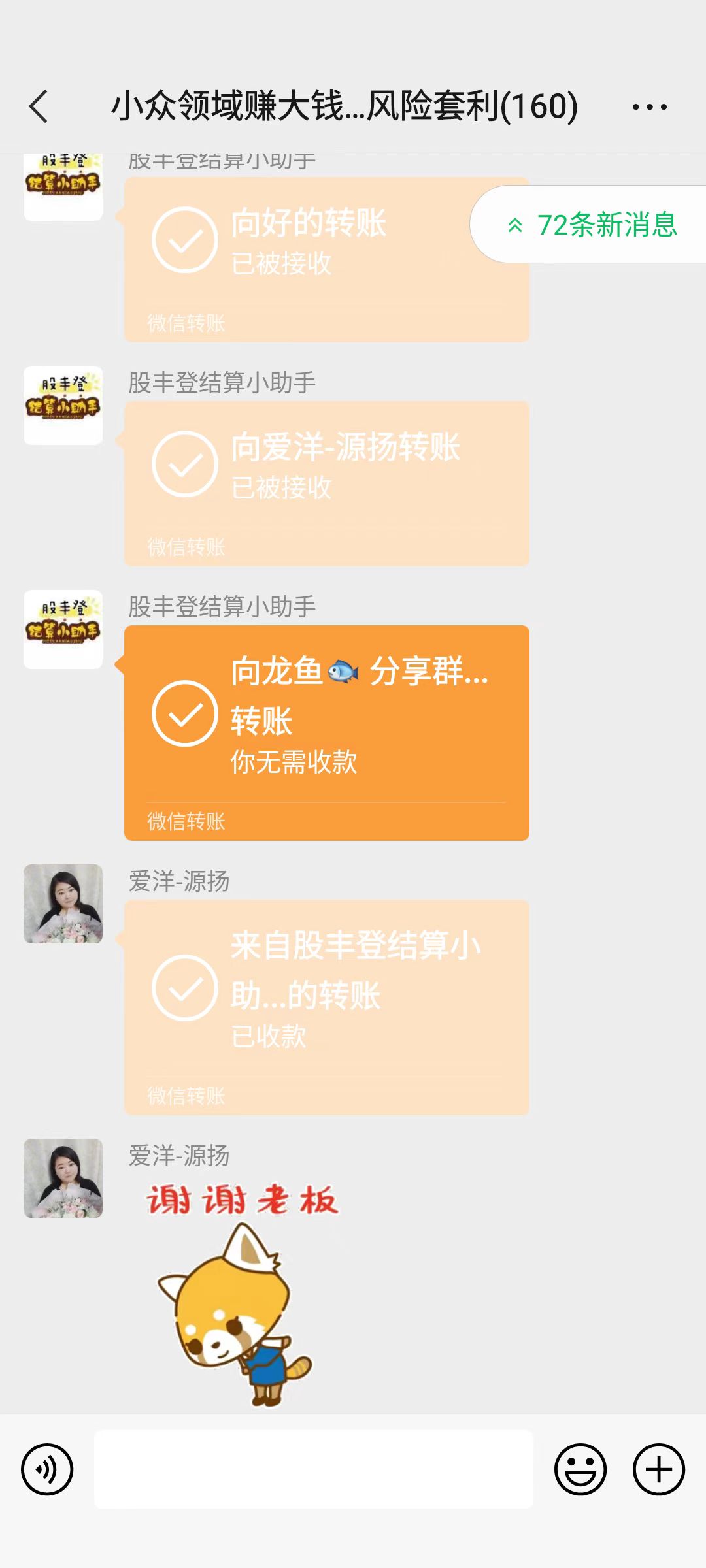Open the transfer to 爱洋-源扬
This screenshot has height=1568, width=706.
[x=326, y=483]
